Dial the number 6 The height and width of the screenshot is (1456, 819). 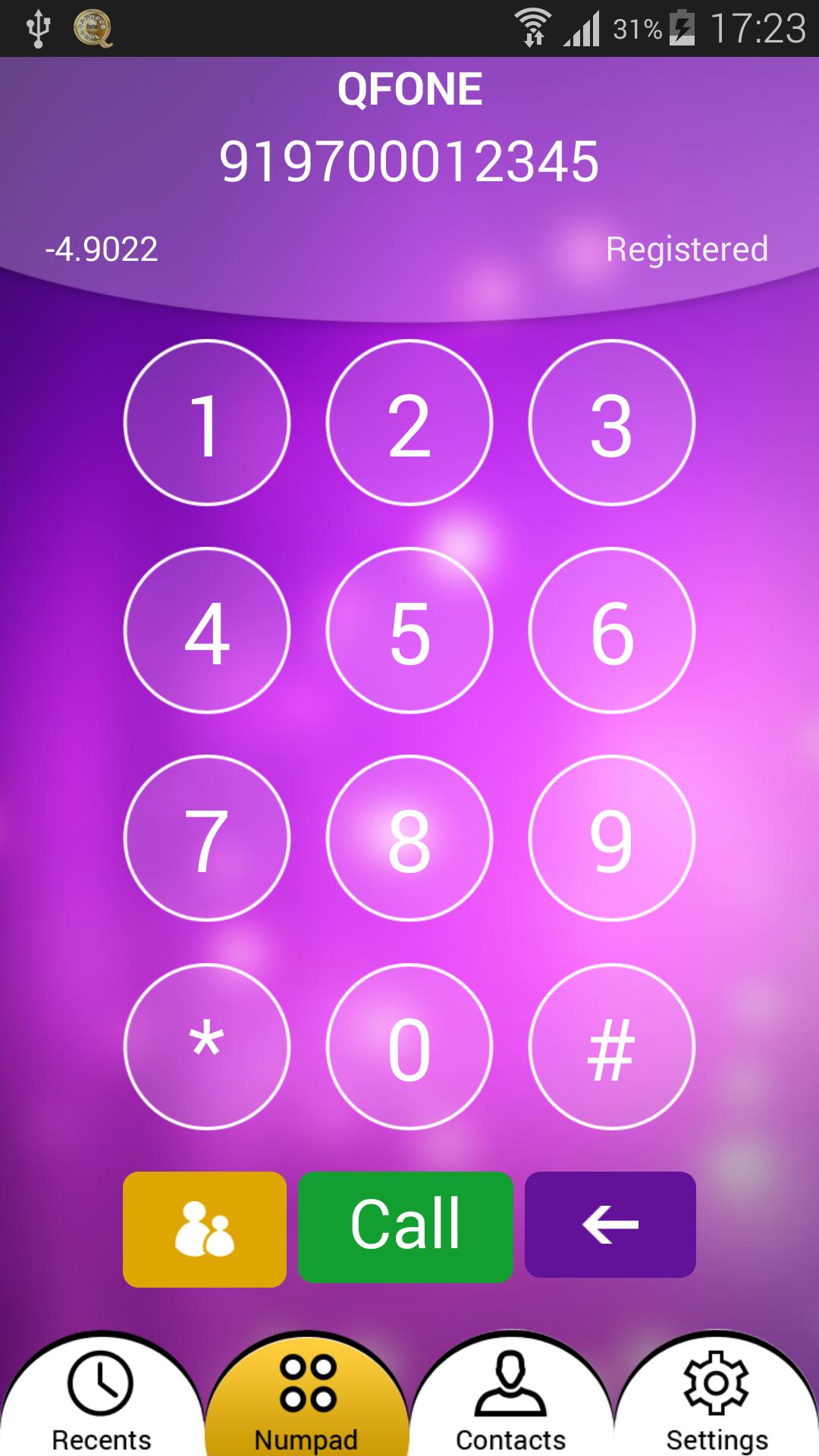[612, 630]
